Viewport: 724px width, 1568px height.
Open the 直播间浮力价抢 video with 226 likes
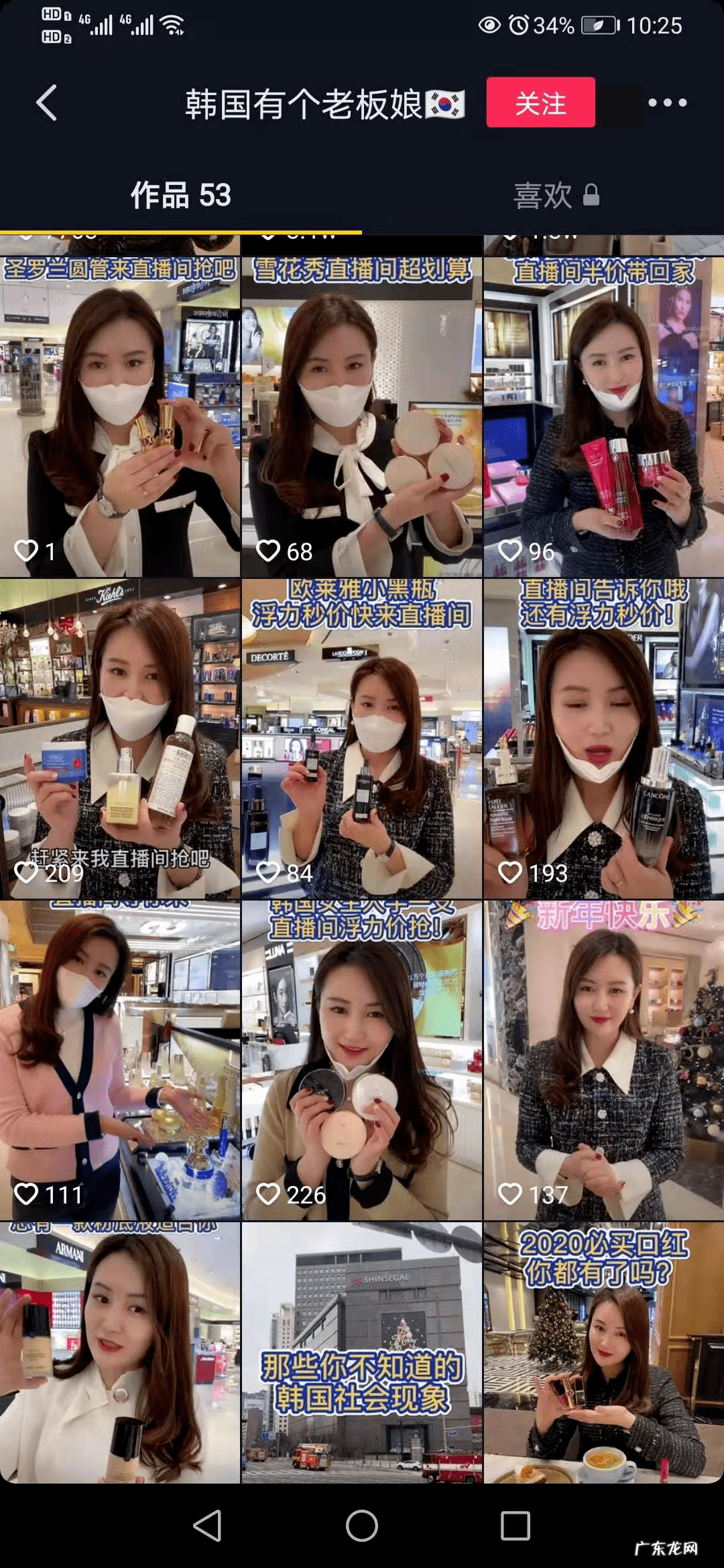(361, 1059)
